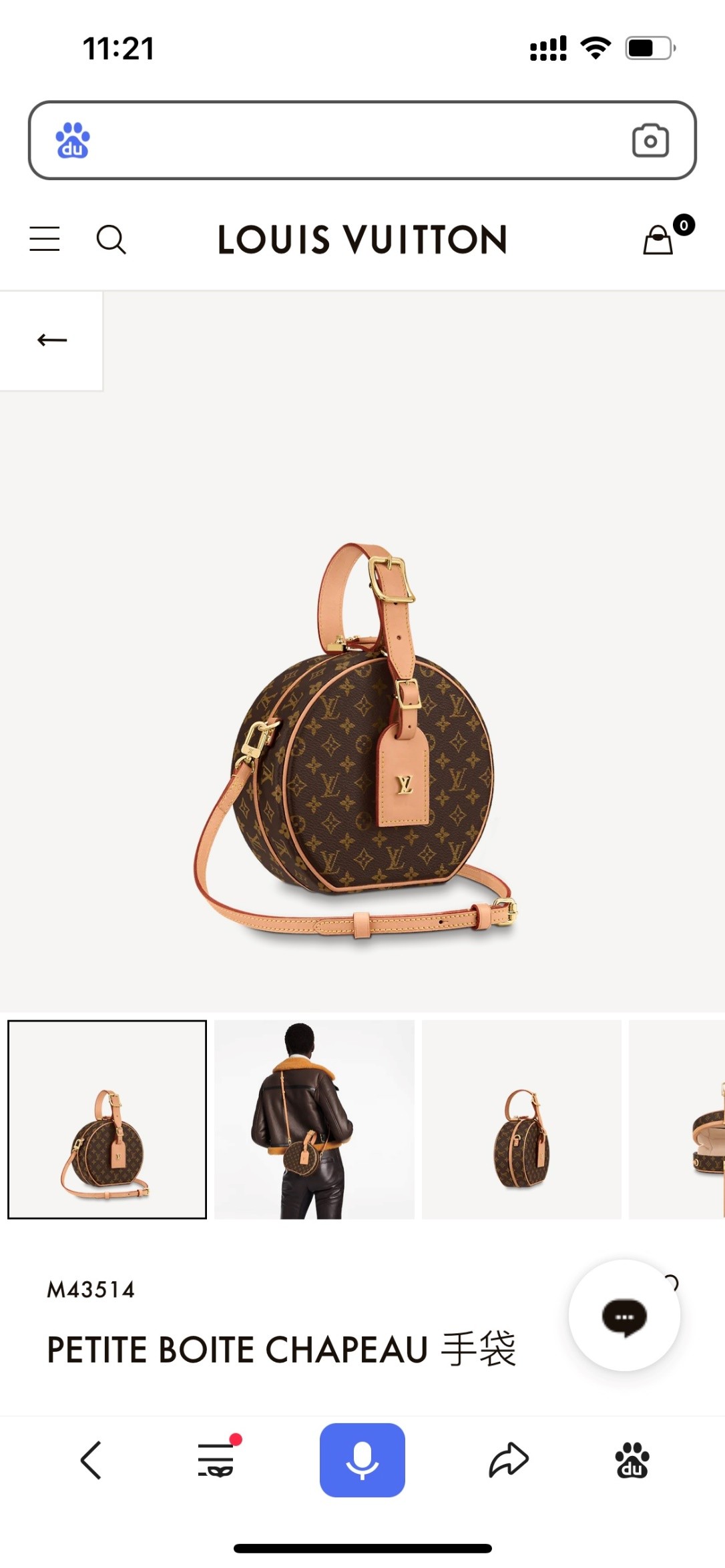
Task: Open camera image search
Action: (x=650, y=140)
